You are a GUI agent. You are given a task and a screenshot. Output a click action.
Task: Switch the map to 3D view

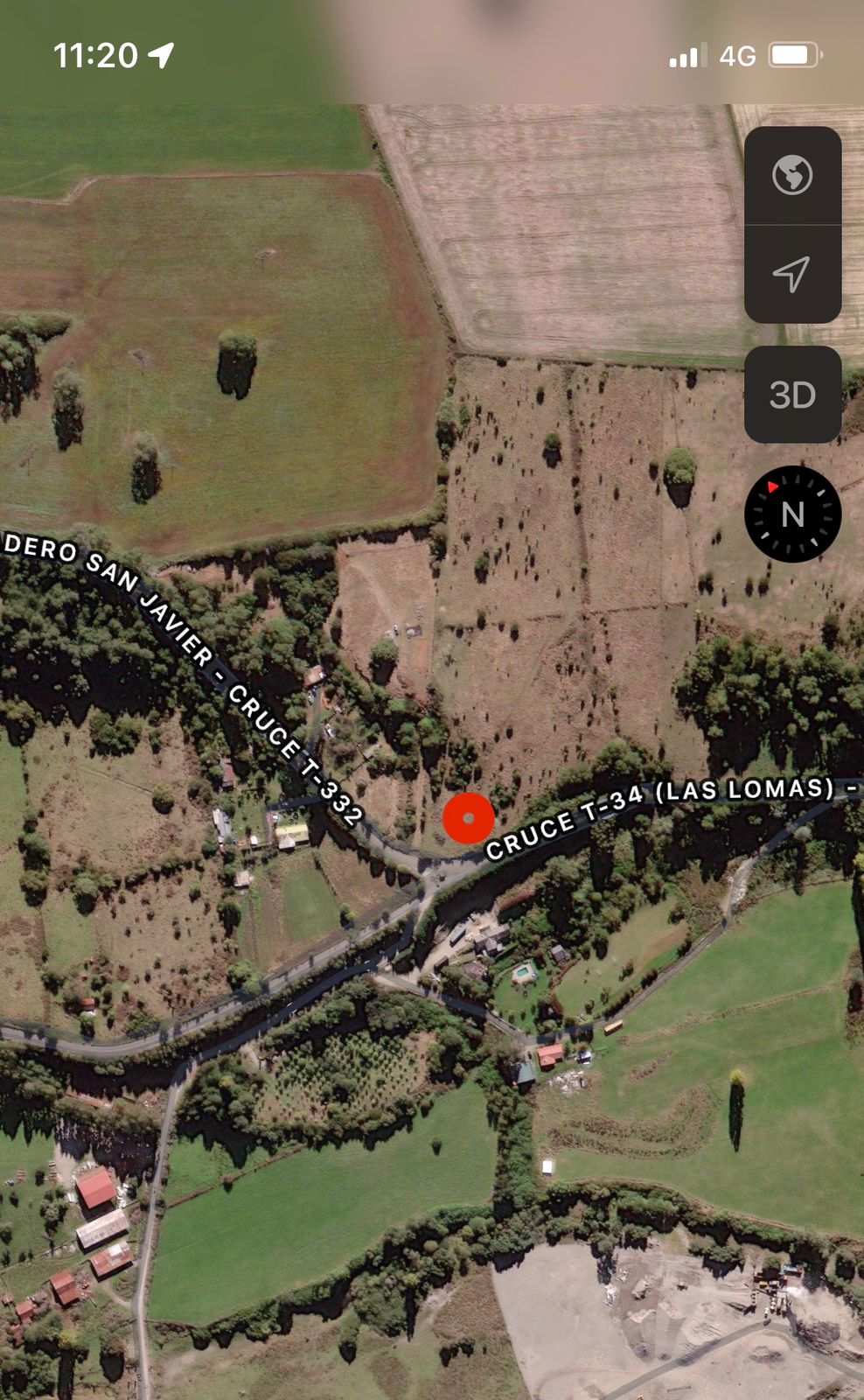(x=792, y=395)
